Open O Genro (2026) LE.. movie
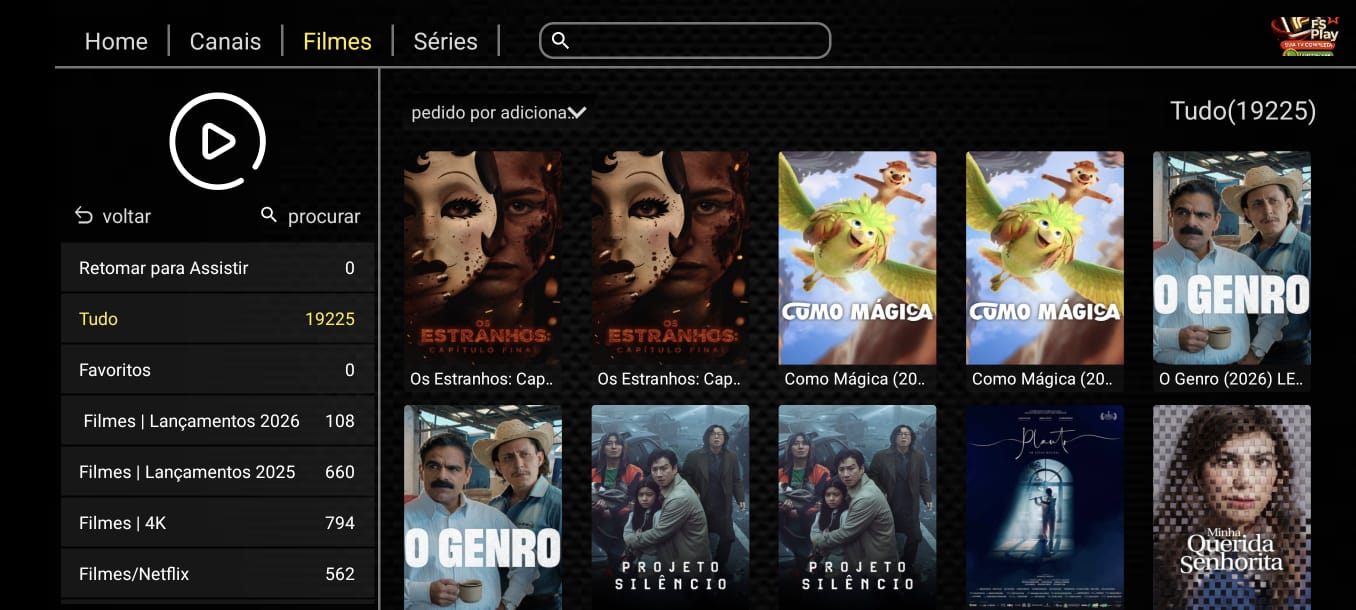This screenshot has height=610, width=1356. coord(1231,270)
